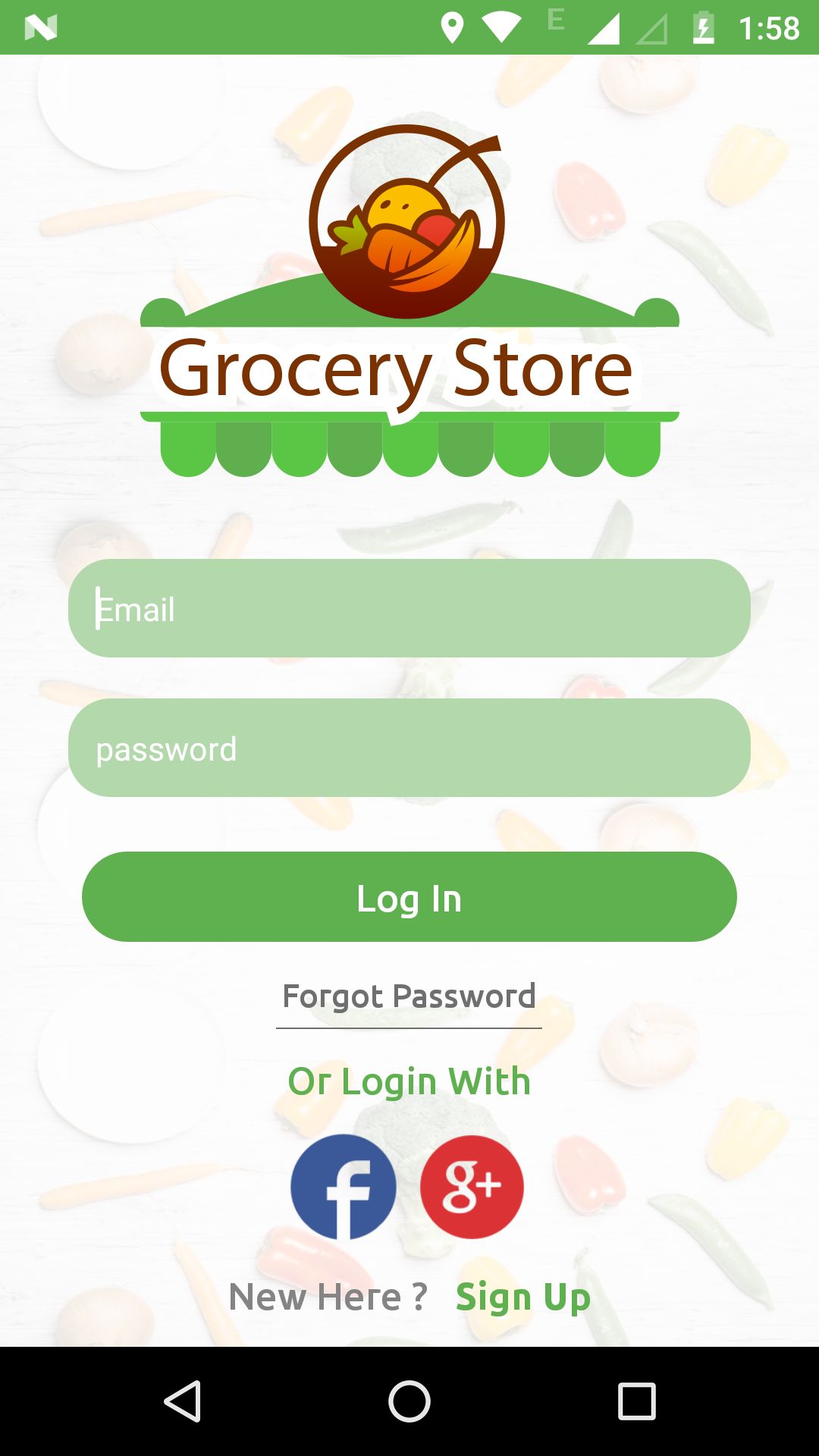Viewport: 819px width, 1456px height.
Task: Hit the Log In button
Action: click(x=409, y=897)
